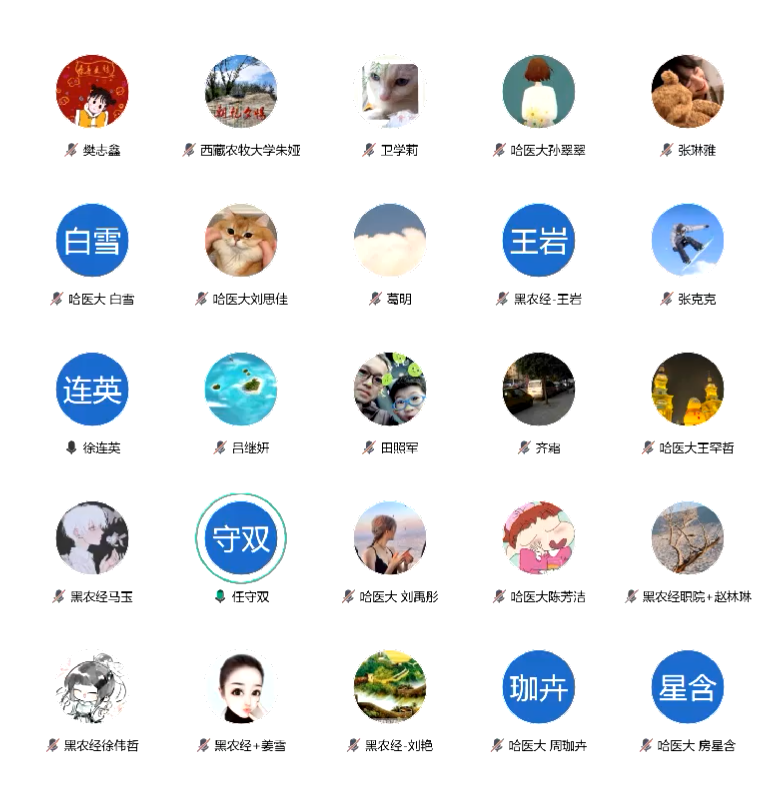Select participant 樊志鑫's video tile
The width and height of the screenshot is (779, 804).
[x=92, y=92]
